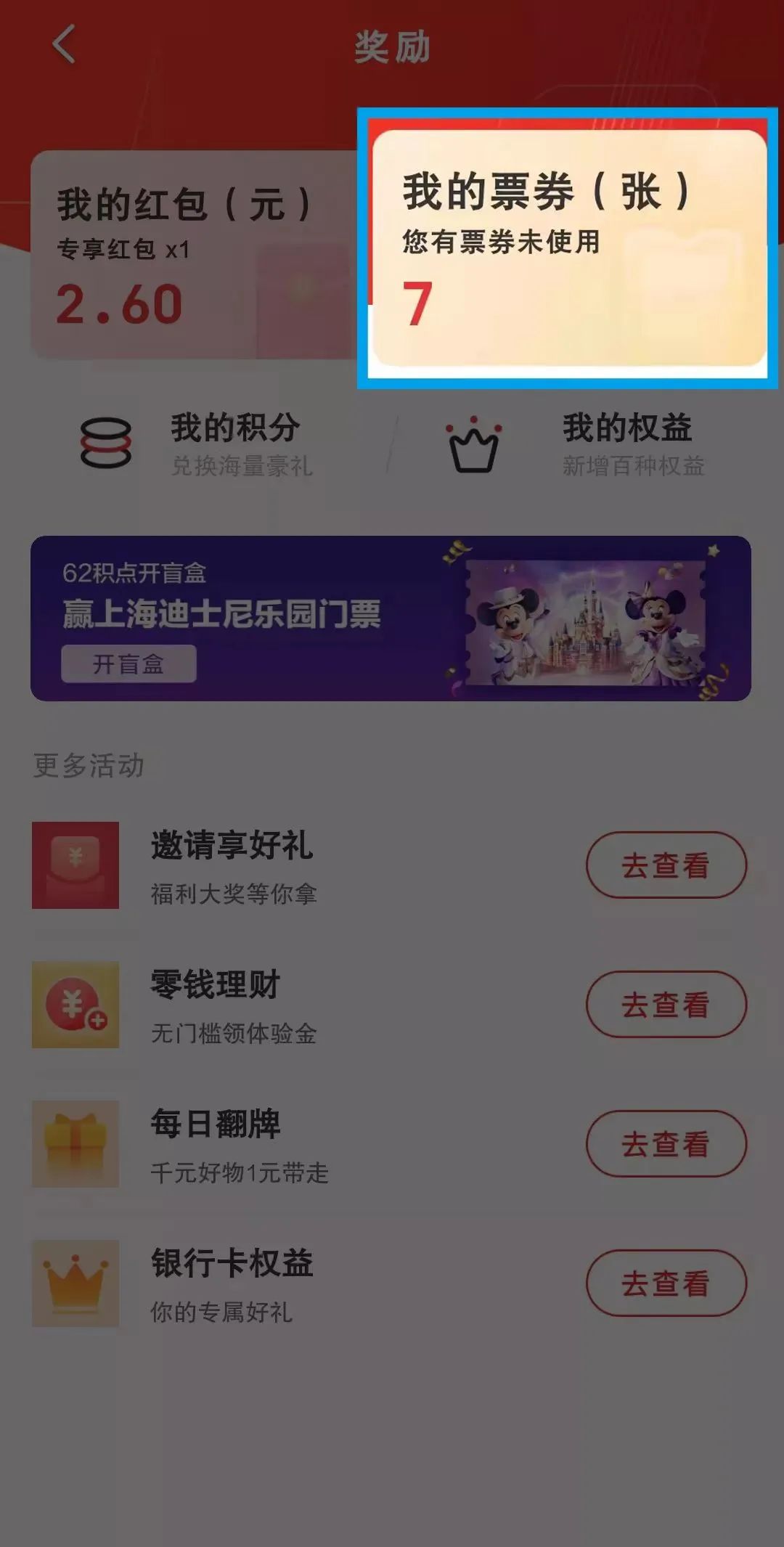Image resolution: width=784 pixels, height=1547 pixels.
Task: Tap 去查看 for 每日翻牌
Action: coord(666,1143)
